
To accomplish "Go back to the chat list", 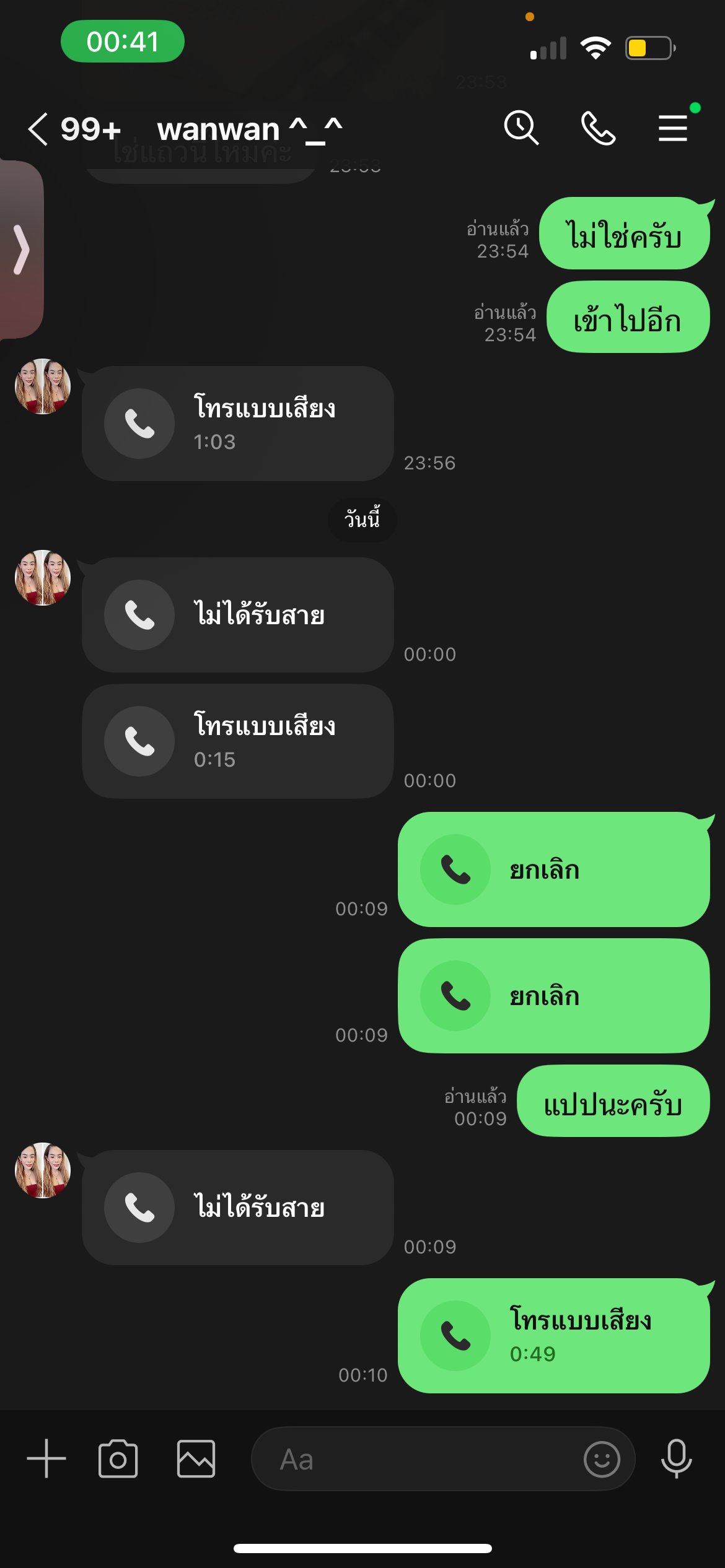I will 38,129.
